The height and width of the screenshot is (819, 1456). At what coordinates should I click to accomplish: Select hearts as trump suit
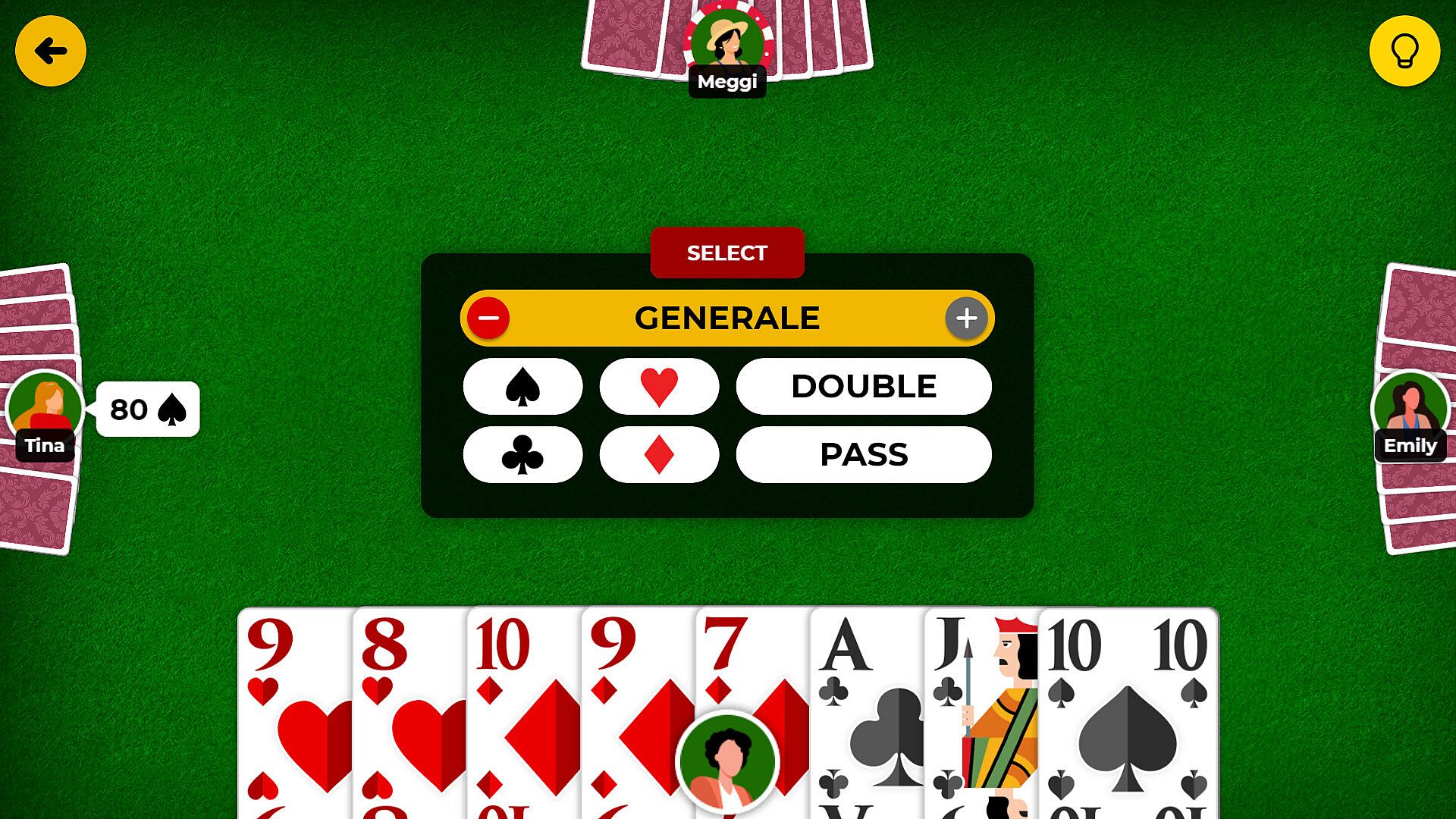659,387
